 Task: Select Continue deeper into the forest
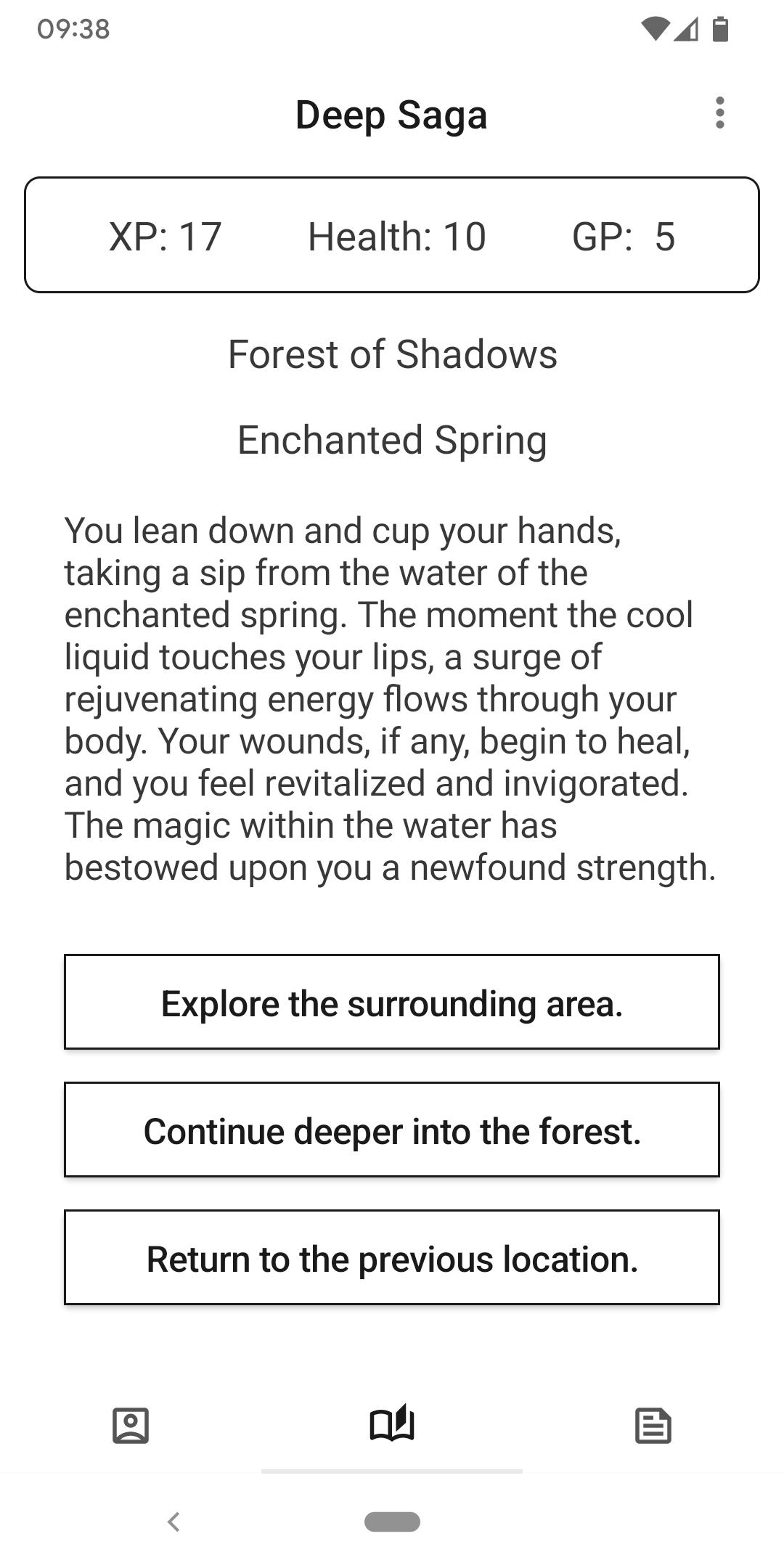pyautogui.click(x=392, y=1130)
